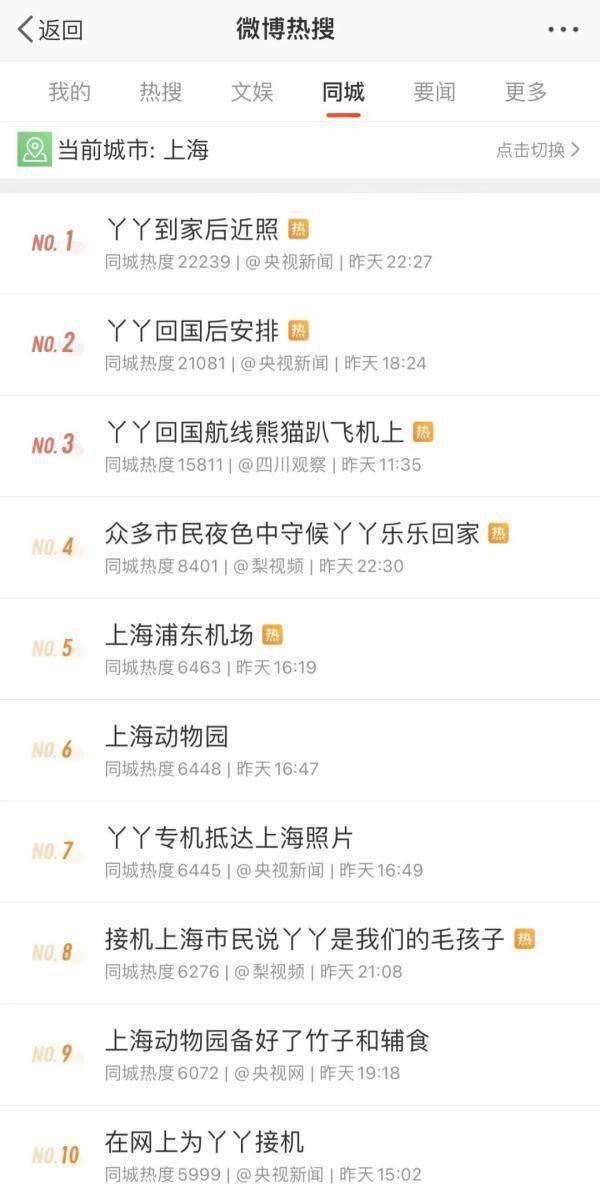Open the three-dot overflow menu
The width and height of the screenshot is (600, 1201).
[563, 30]
